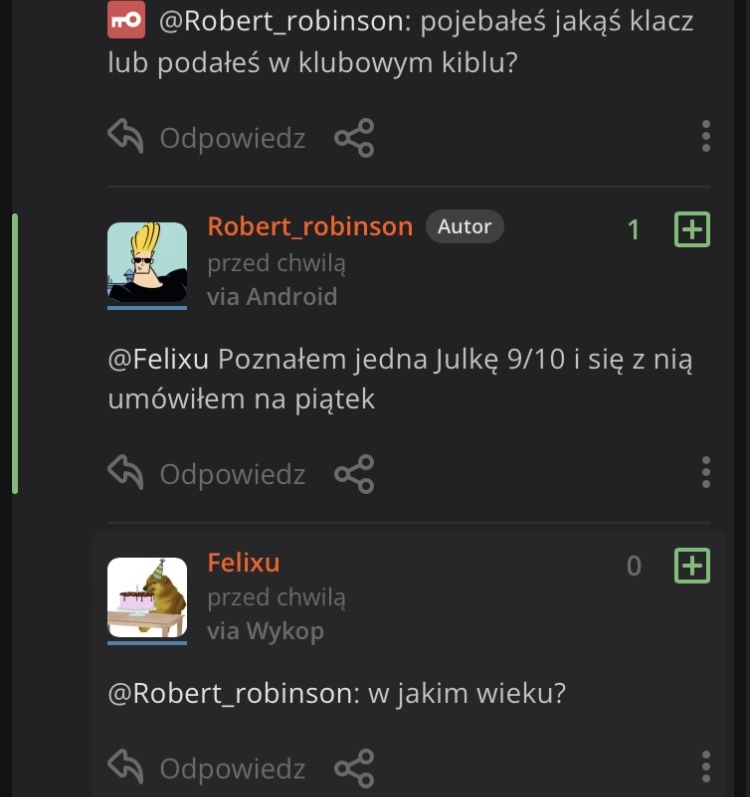Viewport: 750px width, 797px height.
Task: Reply to the comment about "klubowym kiblu"
Action: 207,137
